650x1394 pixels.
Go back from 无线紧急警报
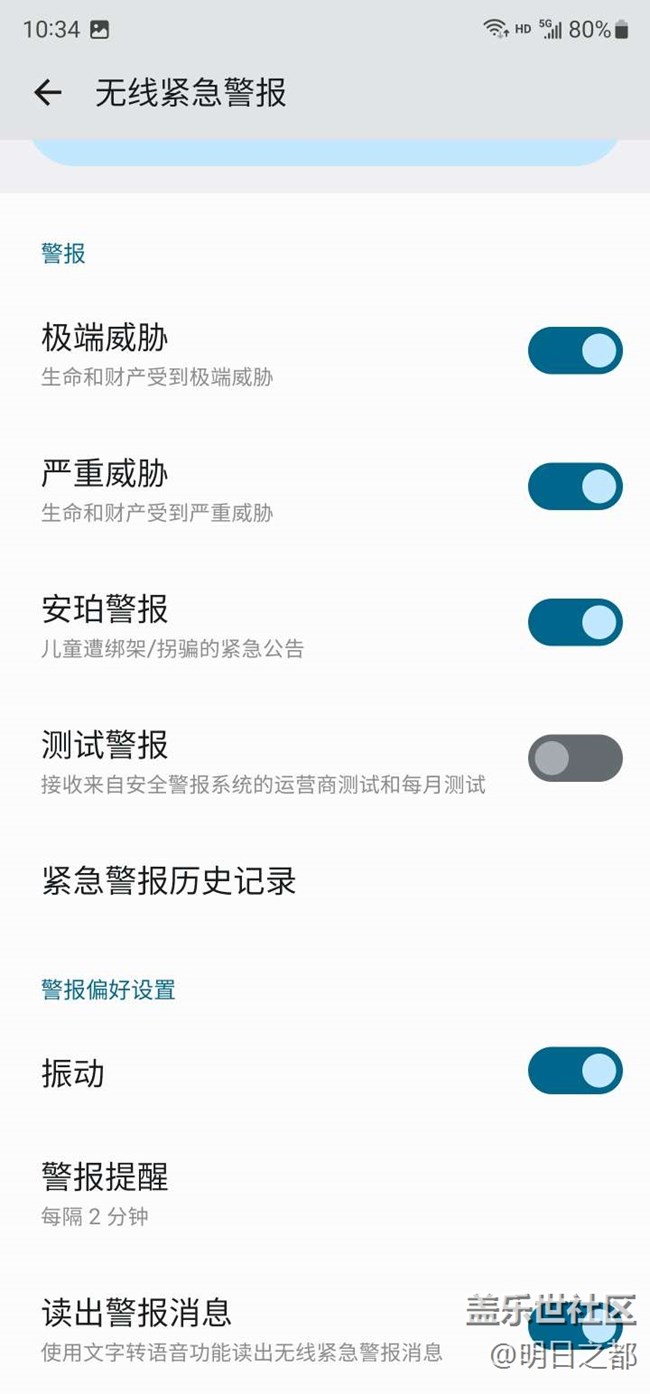(47, 93)
